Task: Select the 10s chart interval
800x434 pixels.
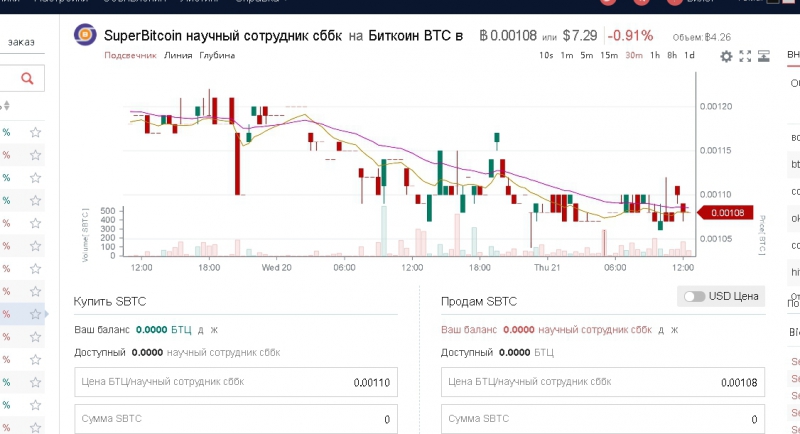Action: coord(546,55)
